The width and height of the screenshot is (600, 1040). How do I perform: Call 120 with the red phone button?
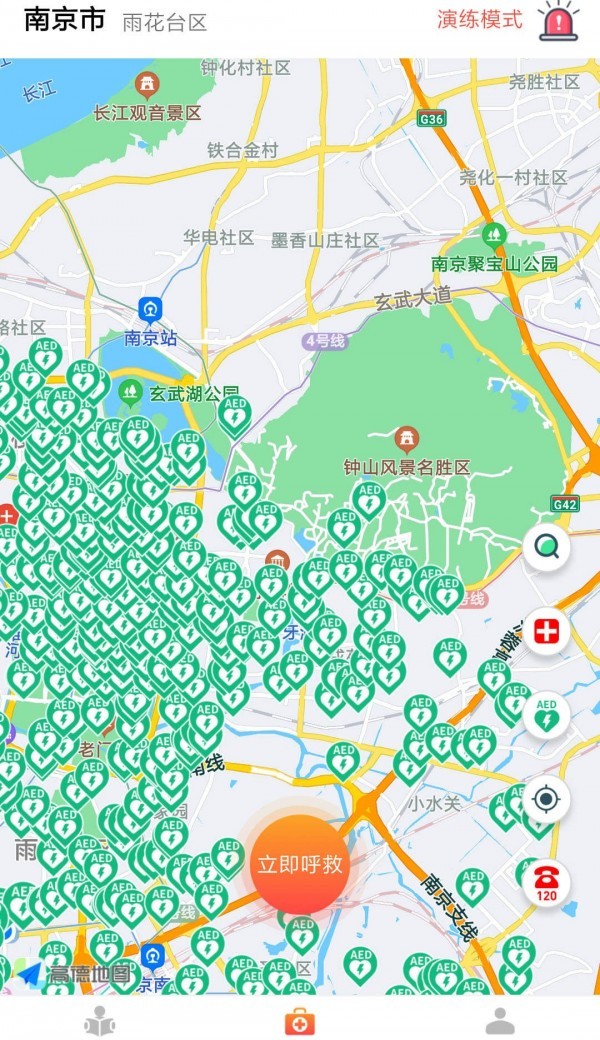tap(547, 882)
